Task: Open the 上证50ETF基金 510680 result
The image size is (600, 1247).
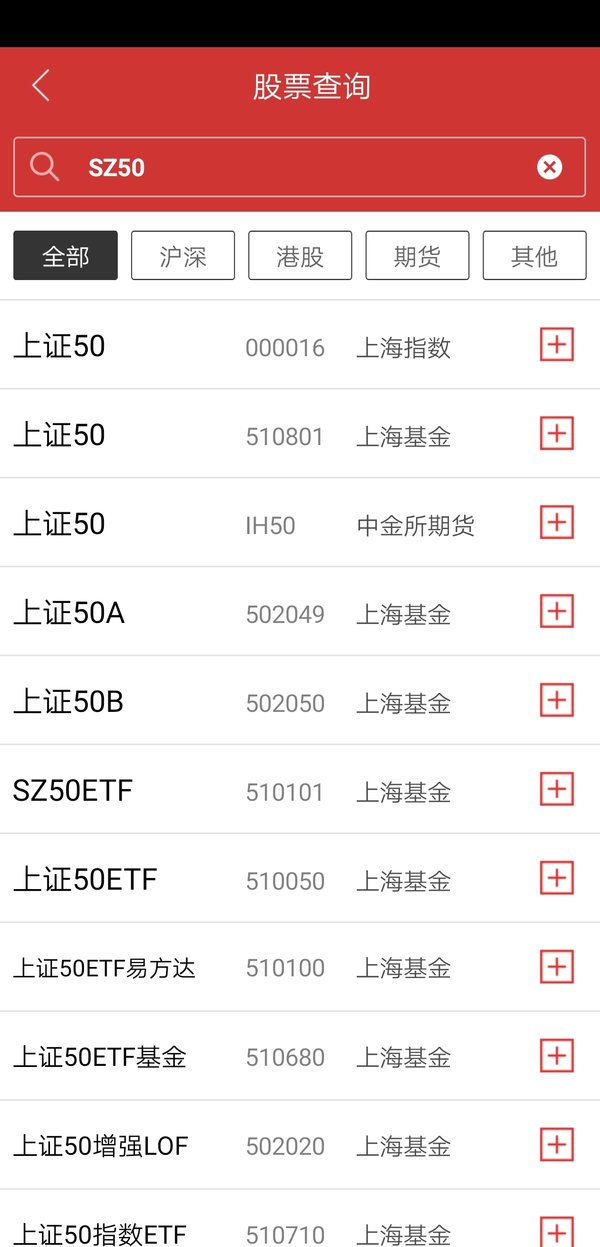Action: click(x=300, y=1056)
